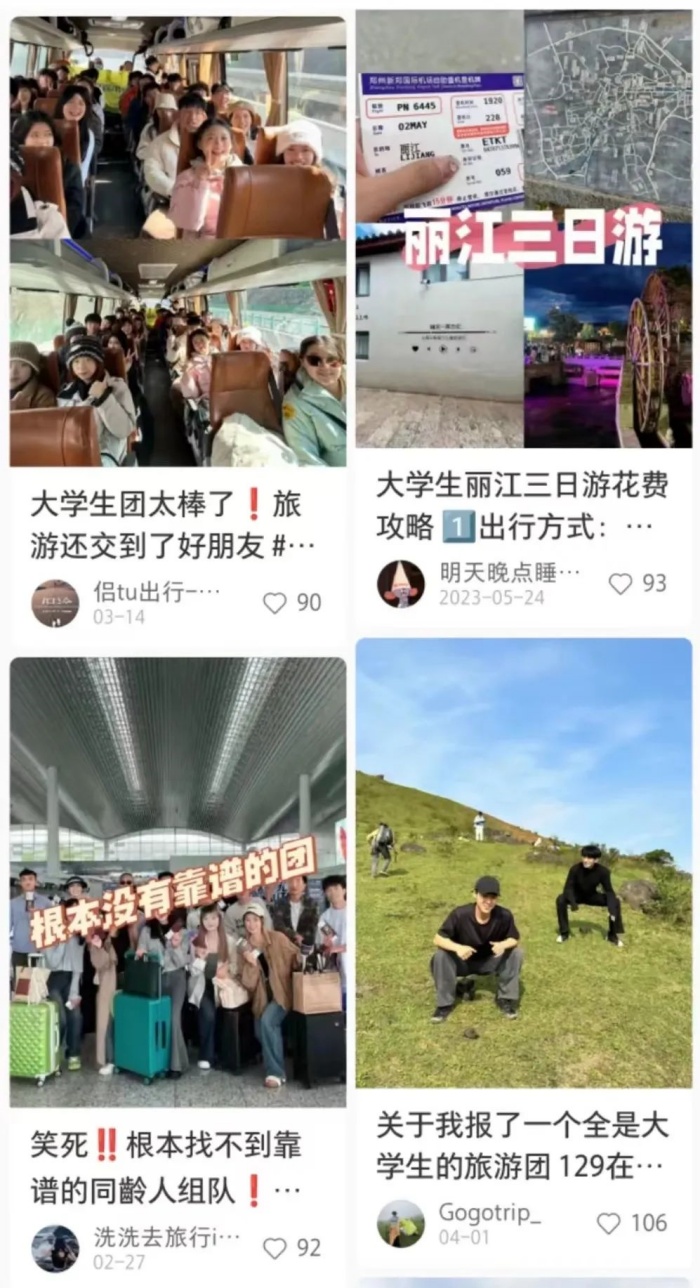This screenshot has width=700, height=1288.
Task: Open the 根本找不到靠谱的同龄人组队 post
Action: pos(178,880)
